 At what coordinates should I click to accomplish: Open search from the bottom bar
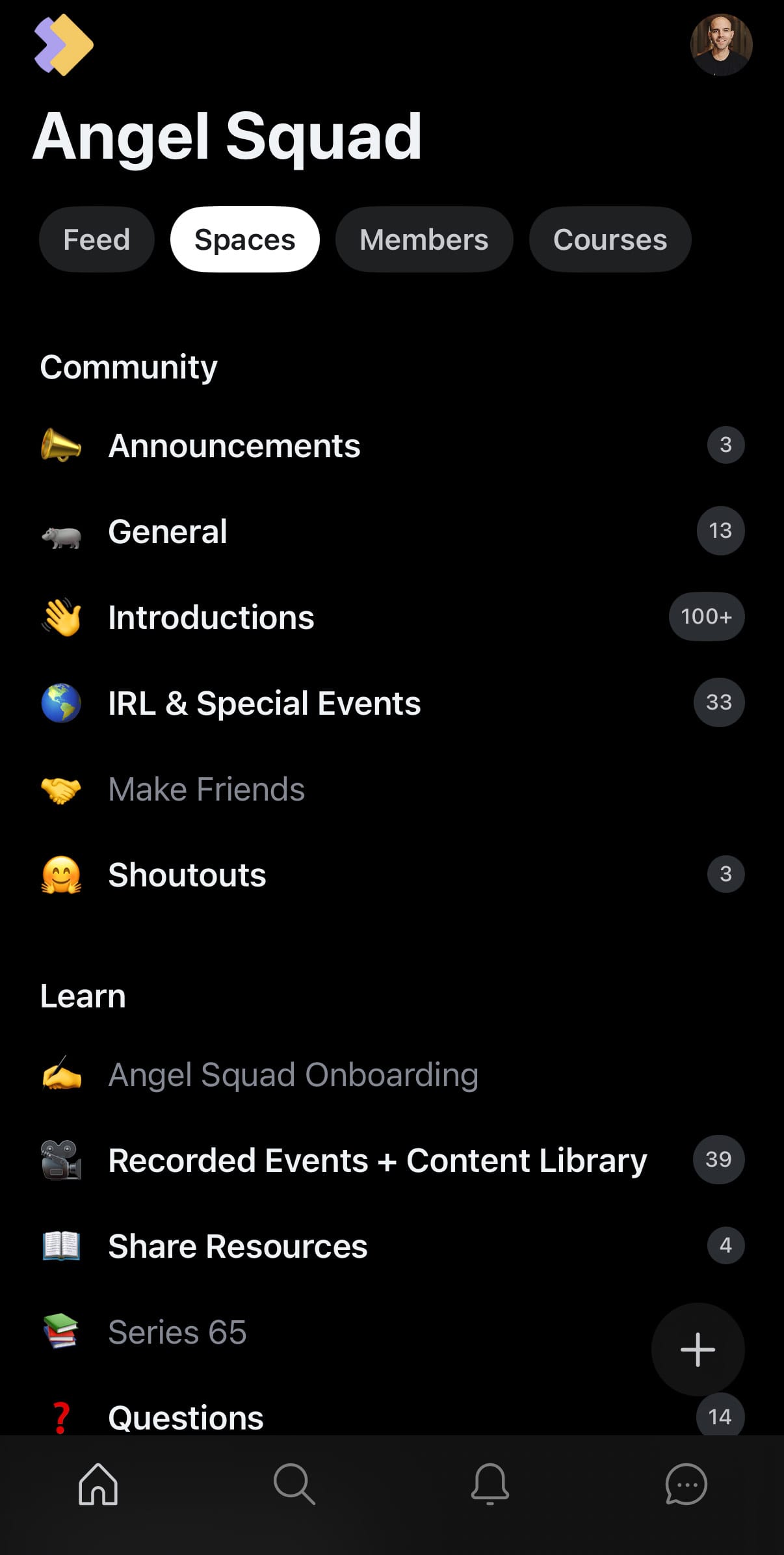pos(294,1484)
